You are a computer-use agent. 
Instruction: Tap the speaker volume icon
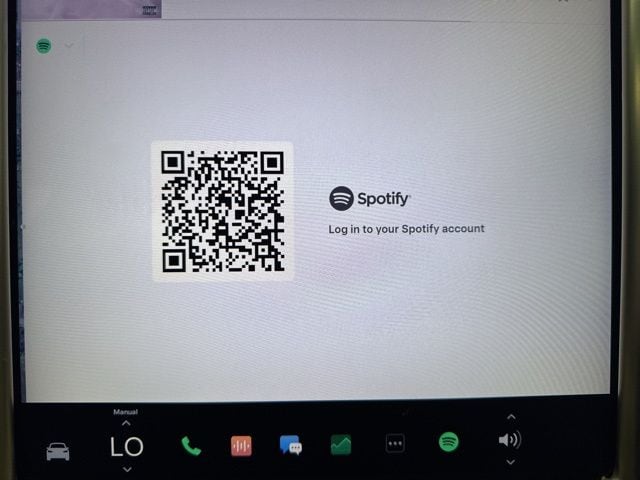coord(510,440)
